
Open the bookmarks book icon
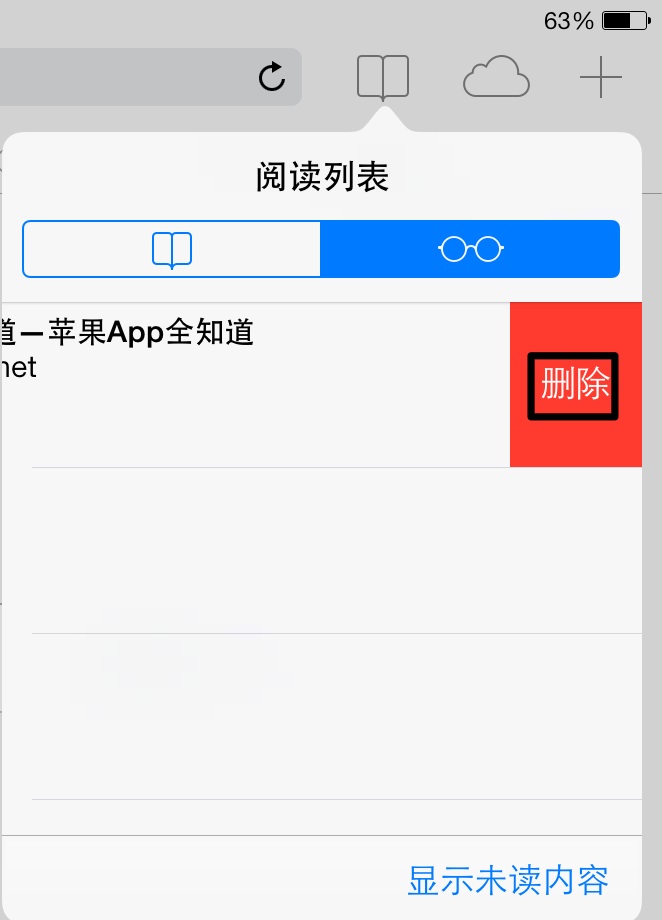click(383, 77)
